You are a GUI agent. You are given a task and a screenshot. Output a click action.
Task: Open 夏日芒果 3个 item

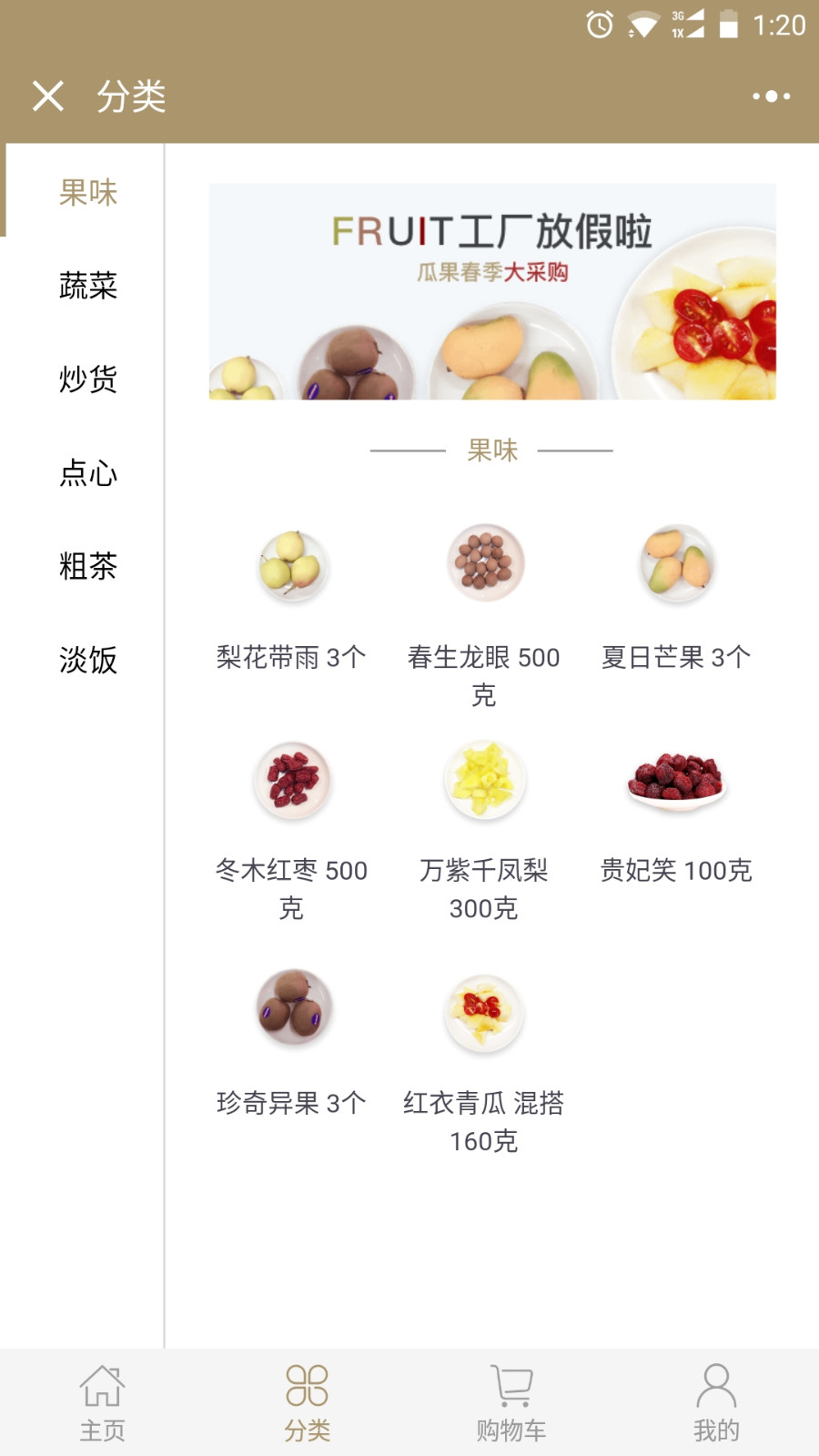[676, 564]
